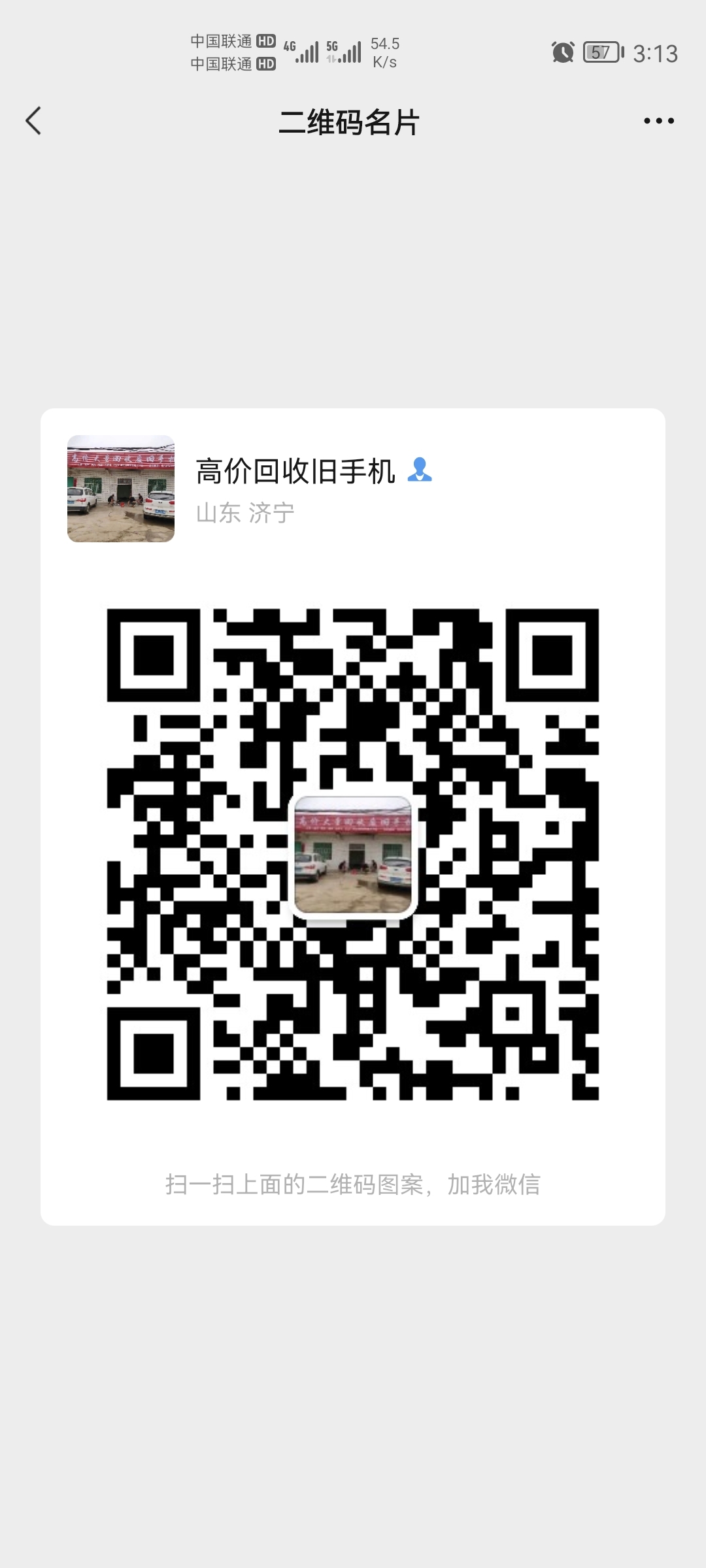
Task: Open the three-dot overflow menu
Action: pos(658,121)
